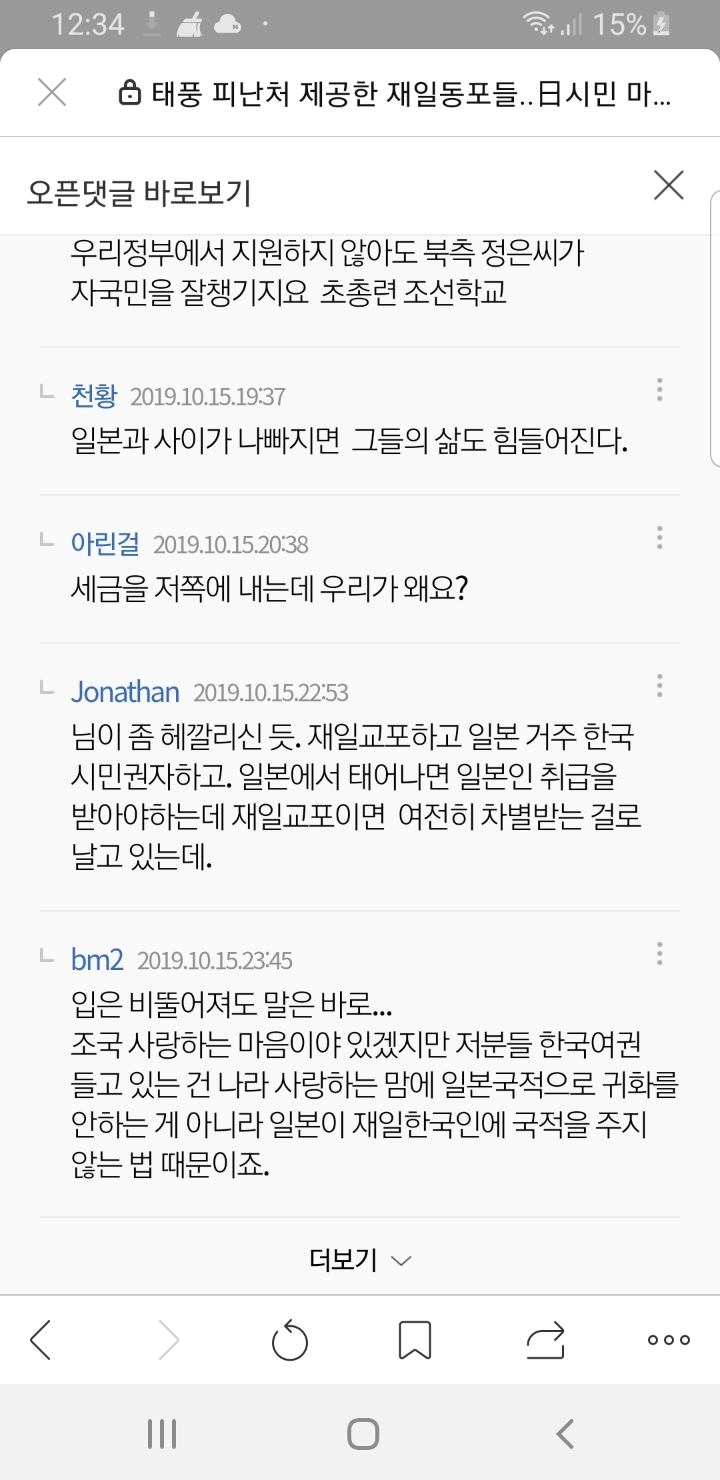Tap username Jonathan to view profile
This screenshot has height=1480, width=720.
124,691
